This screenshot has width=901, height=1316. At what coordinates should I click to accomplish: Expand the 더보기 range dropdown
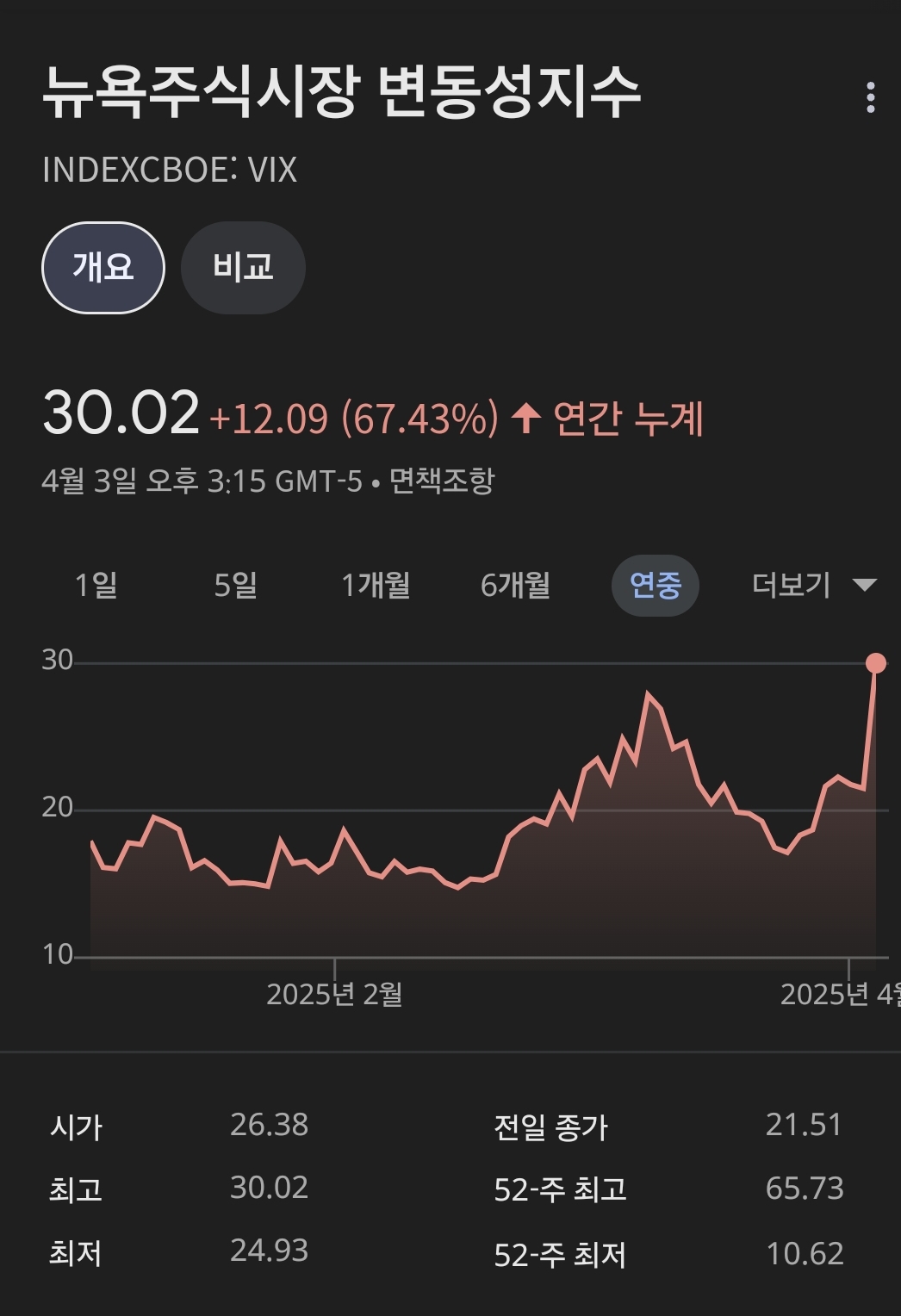click(813, 586)
